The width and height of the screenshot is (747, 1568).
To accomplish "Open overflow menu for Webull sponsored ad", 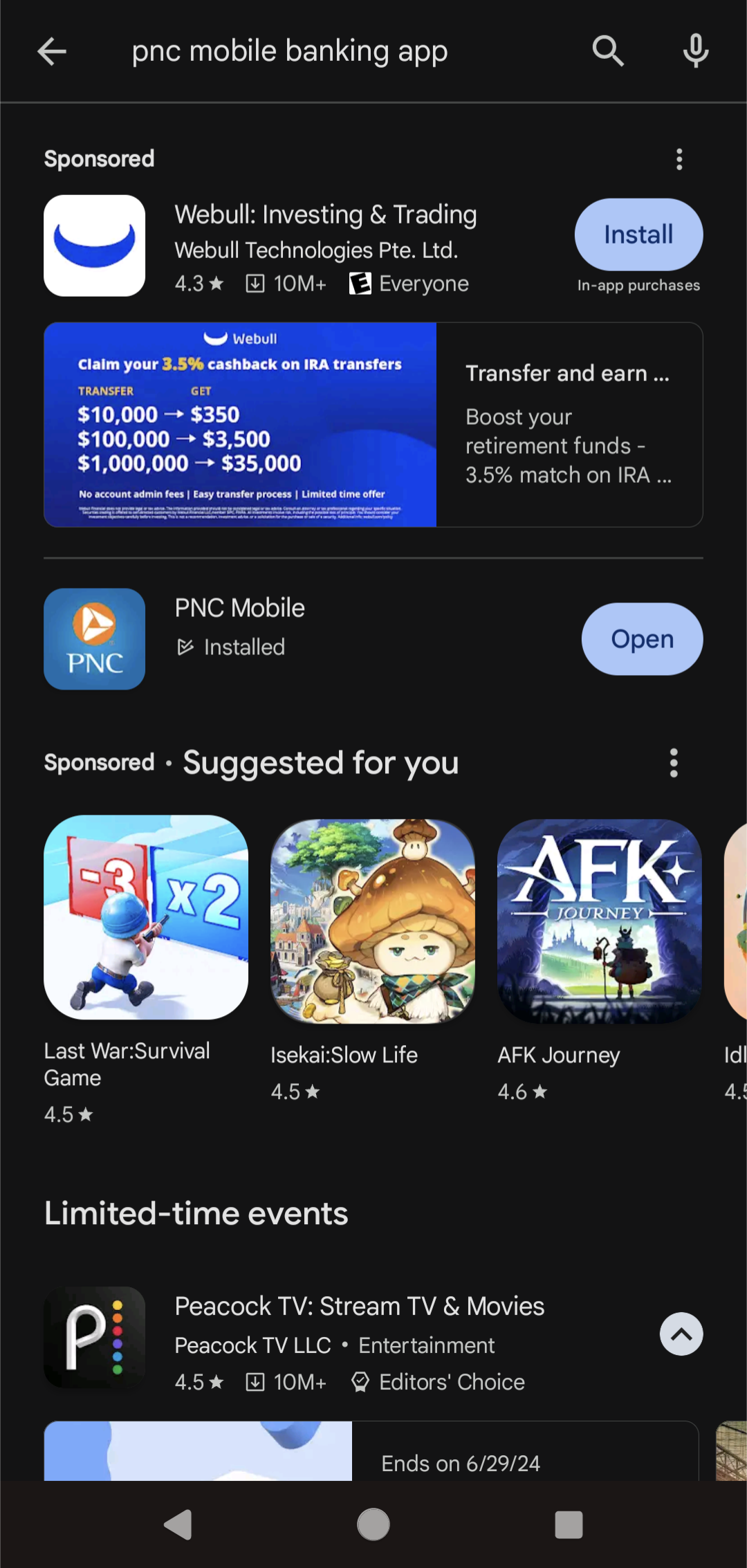I will coord(679,159).
